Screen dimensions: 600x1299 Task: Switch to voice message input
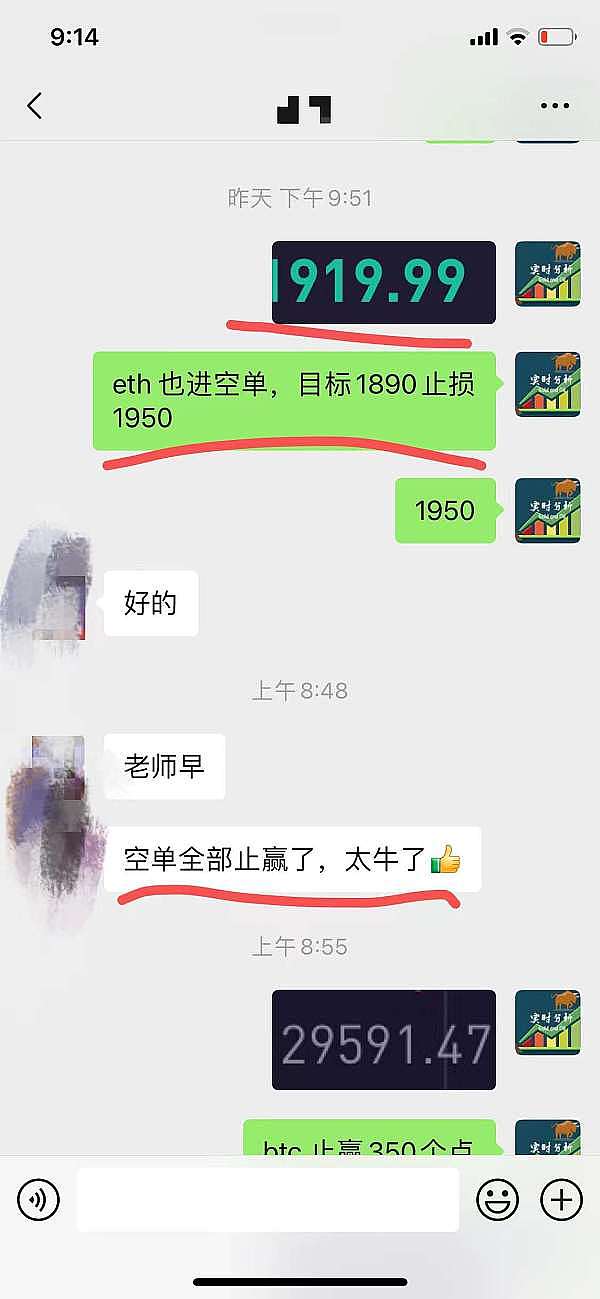pyautogui.click(x=39, y=1199)
